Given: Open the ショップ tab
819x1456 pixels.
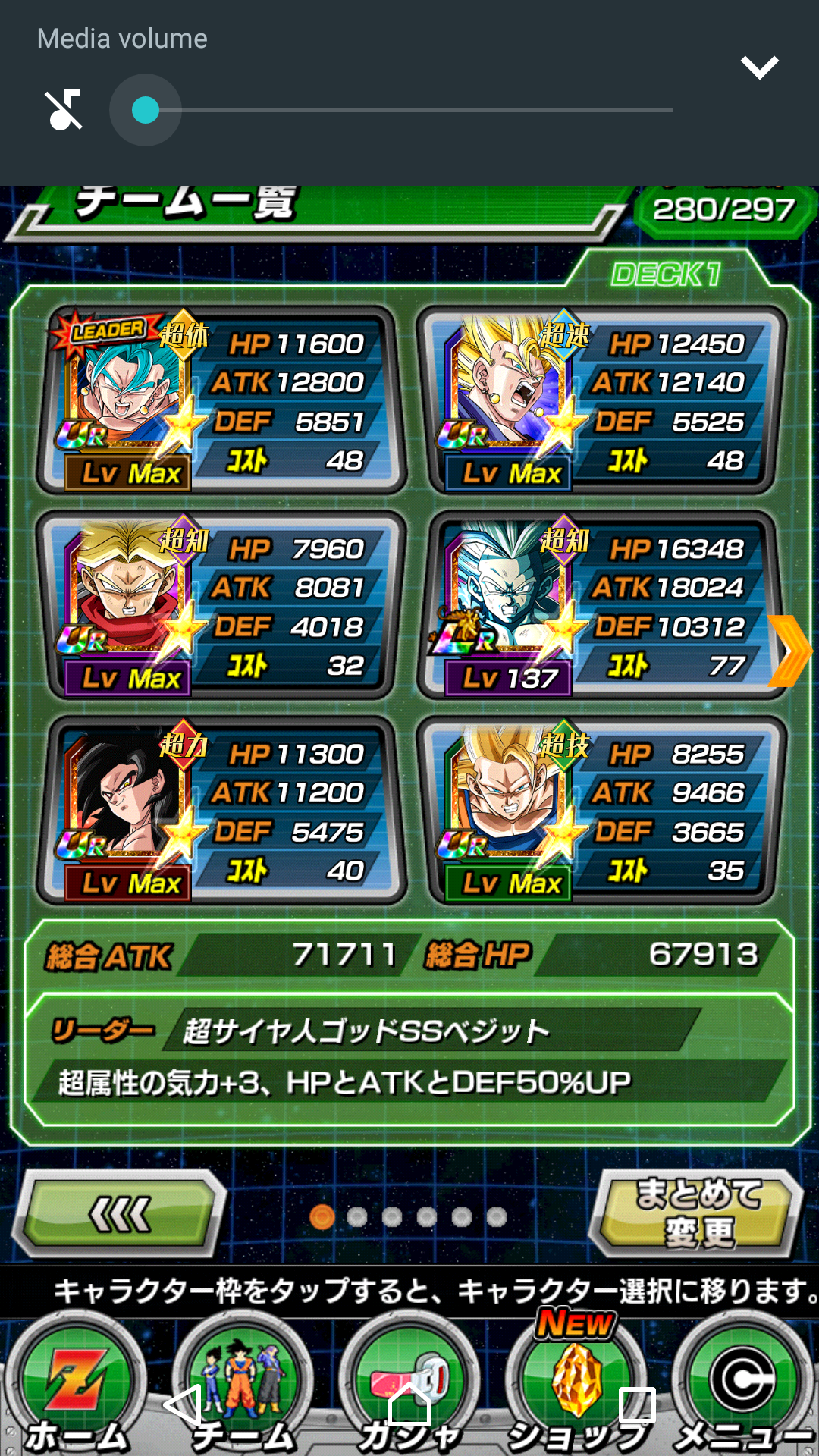Looking at the screenshot, I should [576, 1388].
